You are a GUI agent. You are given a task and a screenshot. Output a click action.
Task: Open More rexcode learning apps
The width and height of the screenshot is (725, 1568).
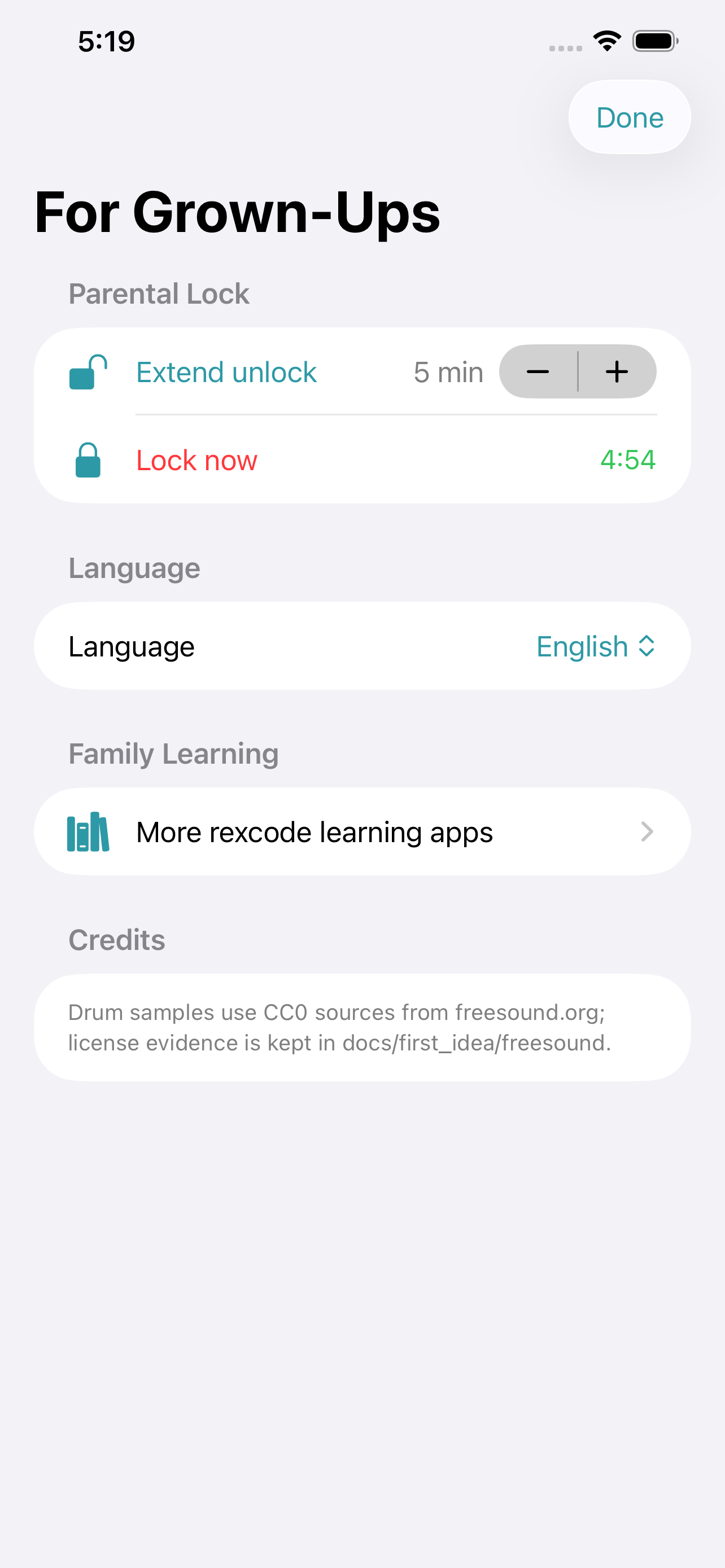pyautogui.click(x=362, y=831)
